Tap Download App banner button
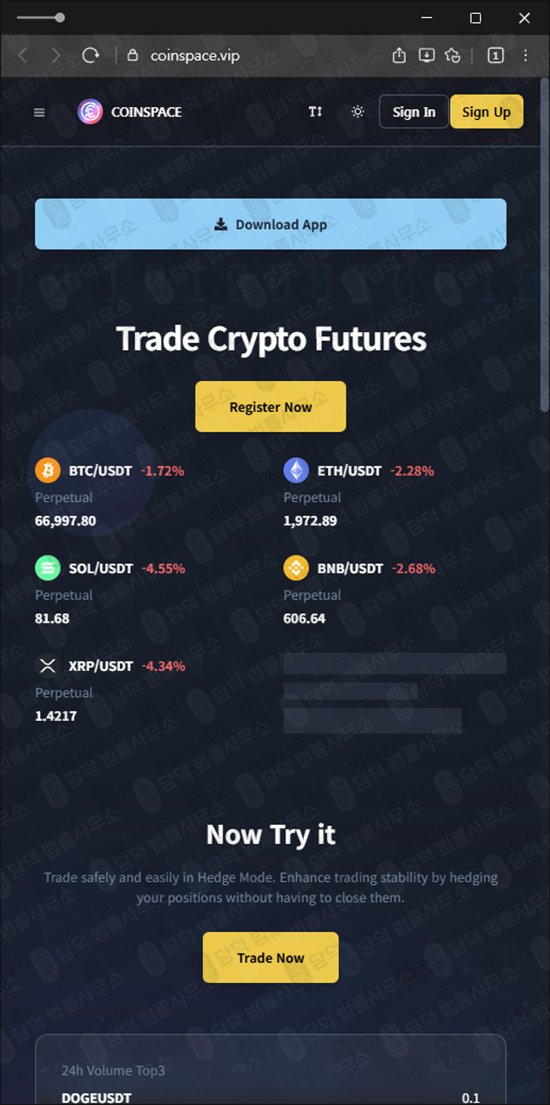The width and height of the screenshot is (550, 1105). point(271,224)
